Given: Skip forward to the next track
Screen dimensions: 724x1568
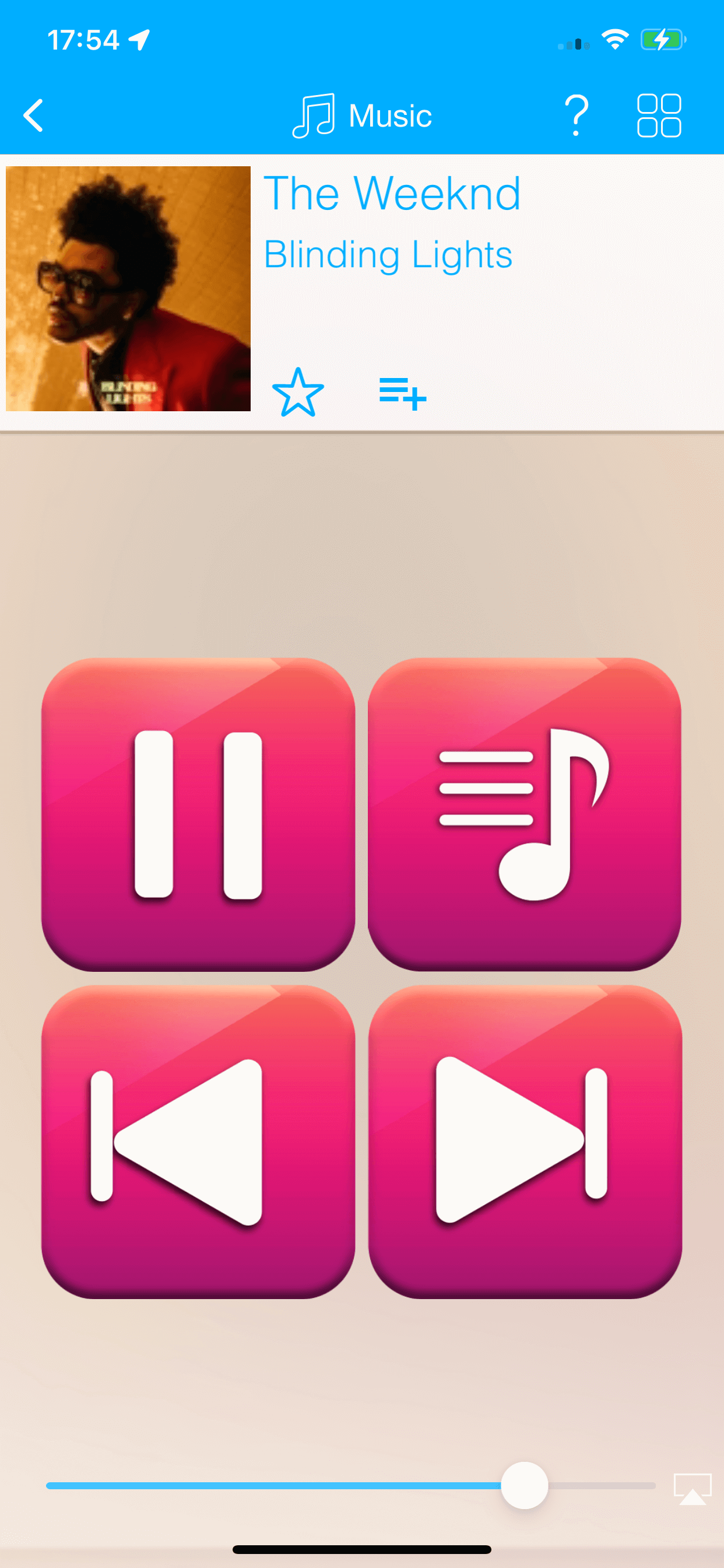Looking at the screenshot, I should pyautogui.click(x=525, y=1142).
